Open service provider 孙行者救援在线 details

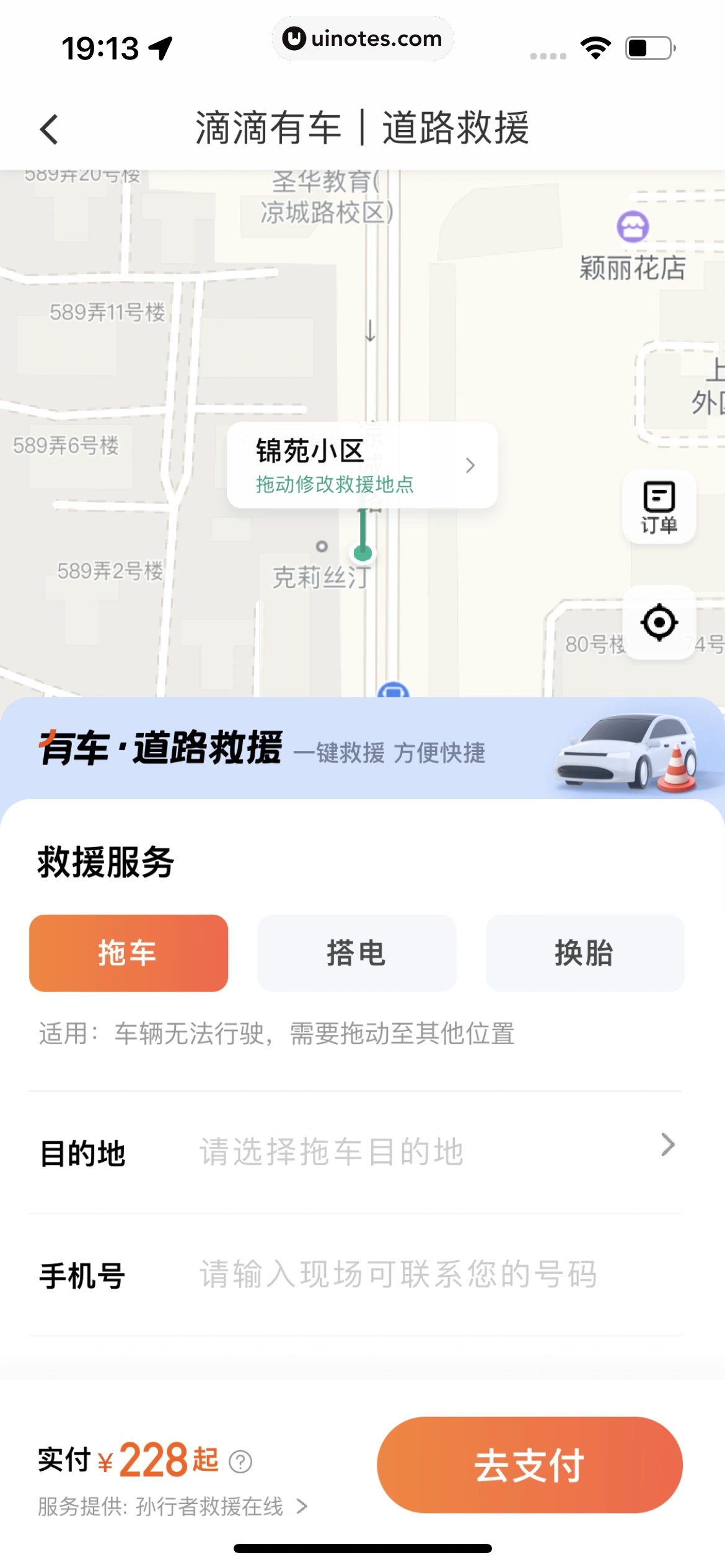click(174, 1506)
